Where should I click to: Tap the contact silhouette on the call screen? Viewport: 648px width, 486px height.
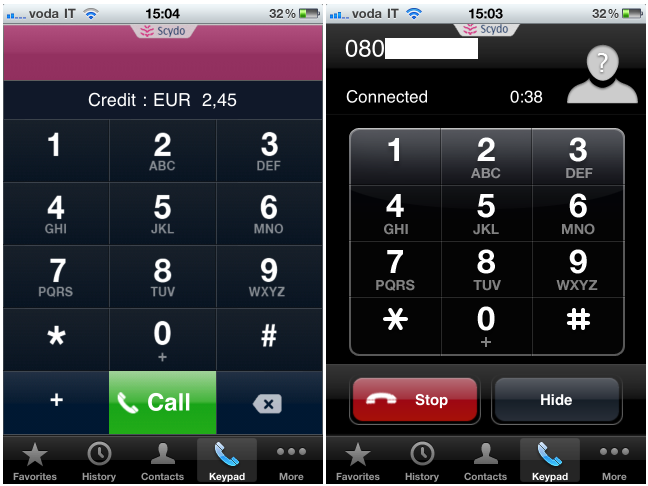click(x=601, y=77)
